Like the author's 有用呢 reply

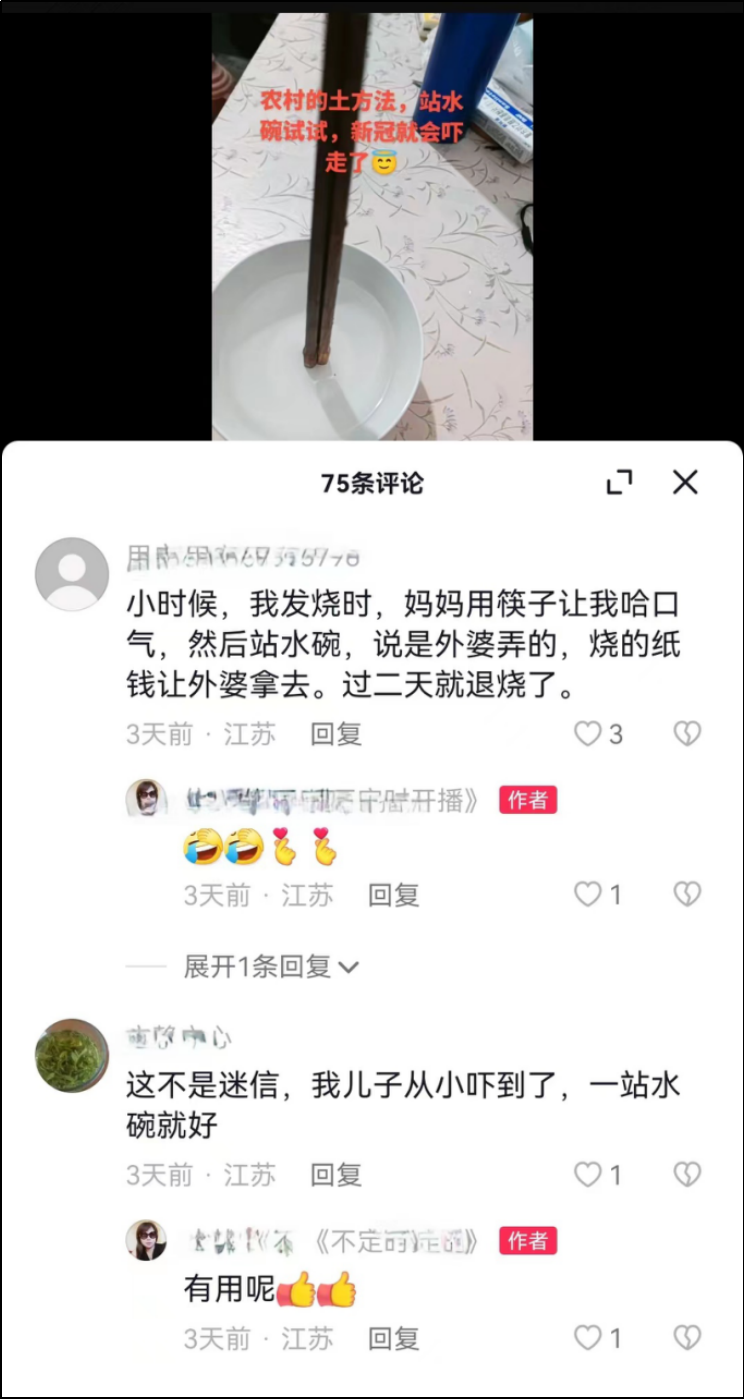point(588,1338)
